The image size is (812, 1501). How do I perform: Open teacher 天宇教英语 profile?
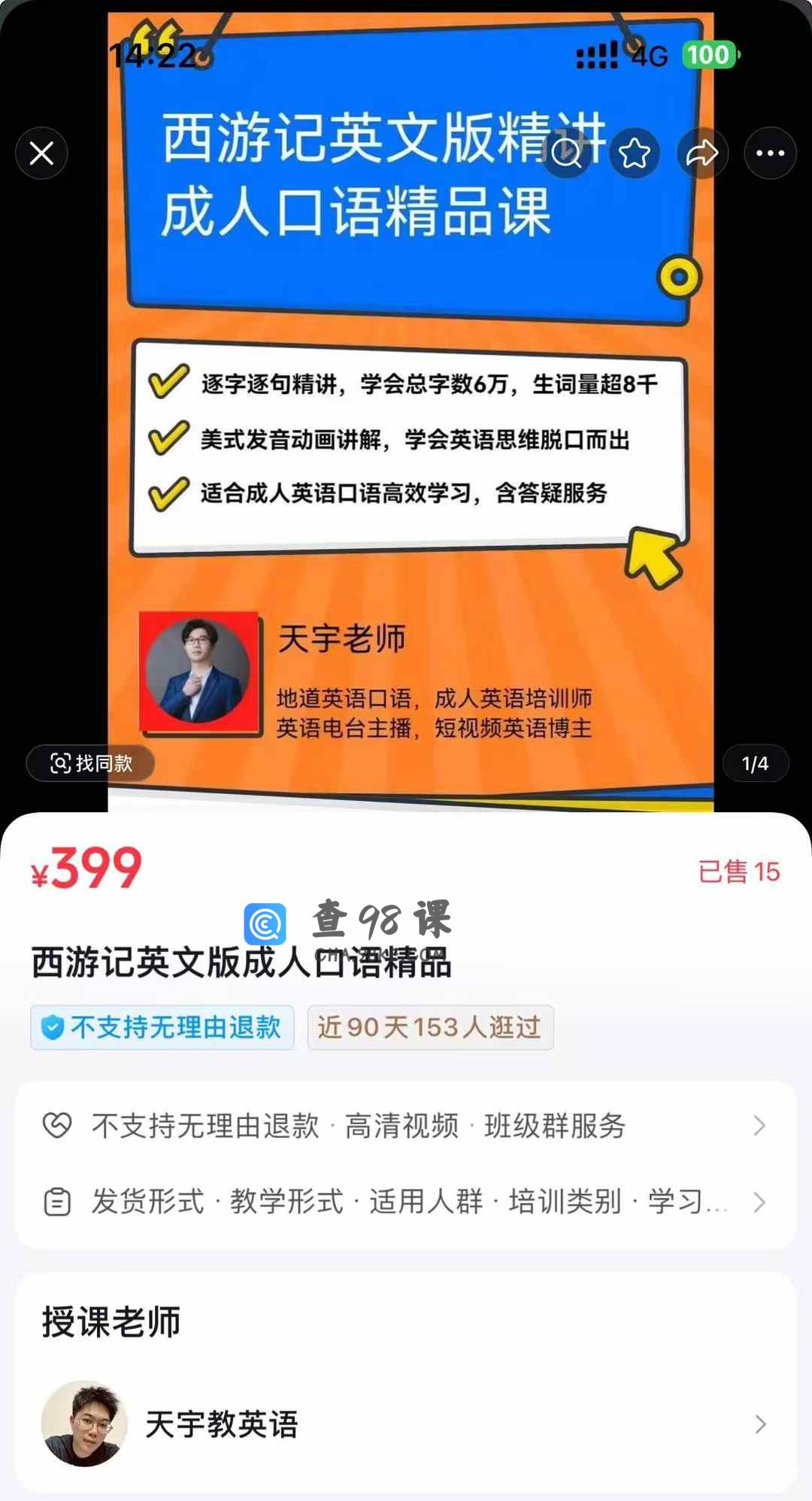pyautogui.click(x=406, y=1424)
